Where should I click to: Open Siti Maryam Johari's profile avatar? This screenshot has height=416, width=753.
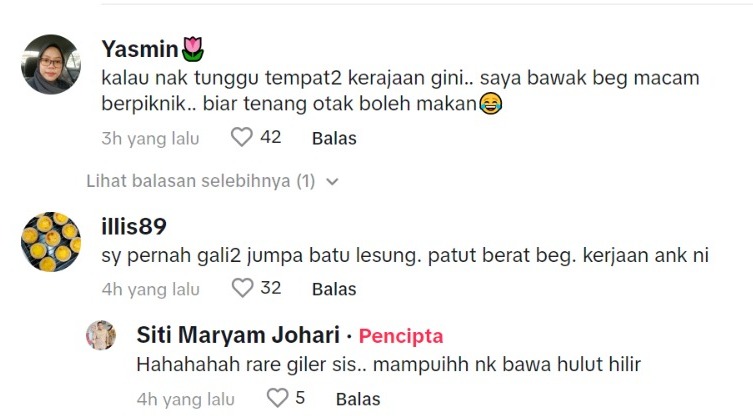[x=104, y=336]
